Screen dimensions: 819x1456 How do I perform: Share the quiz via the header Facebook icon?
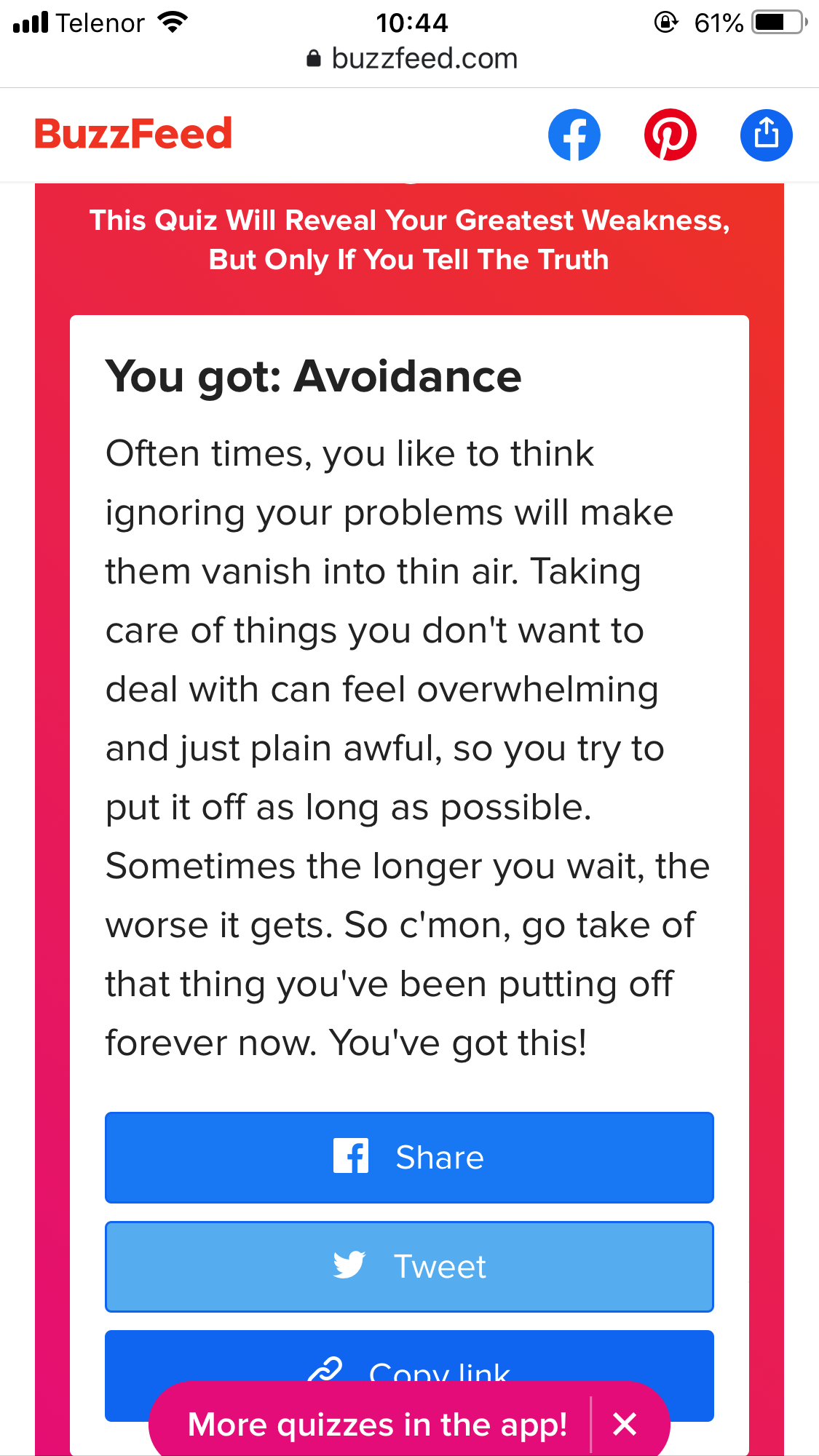coord(574,135)
